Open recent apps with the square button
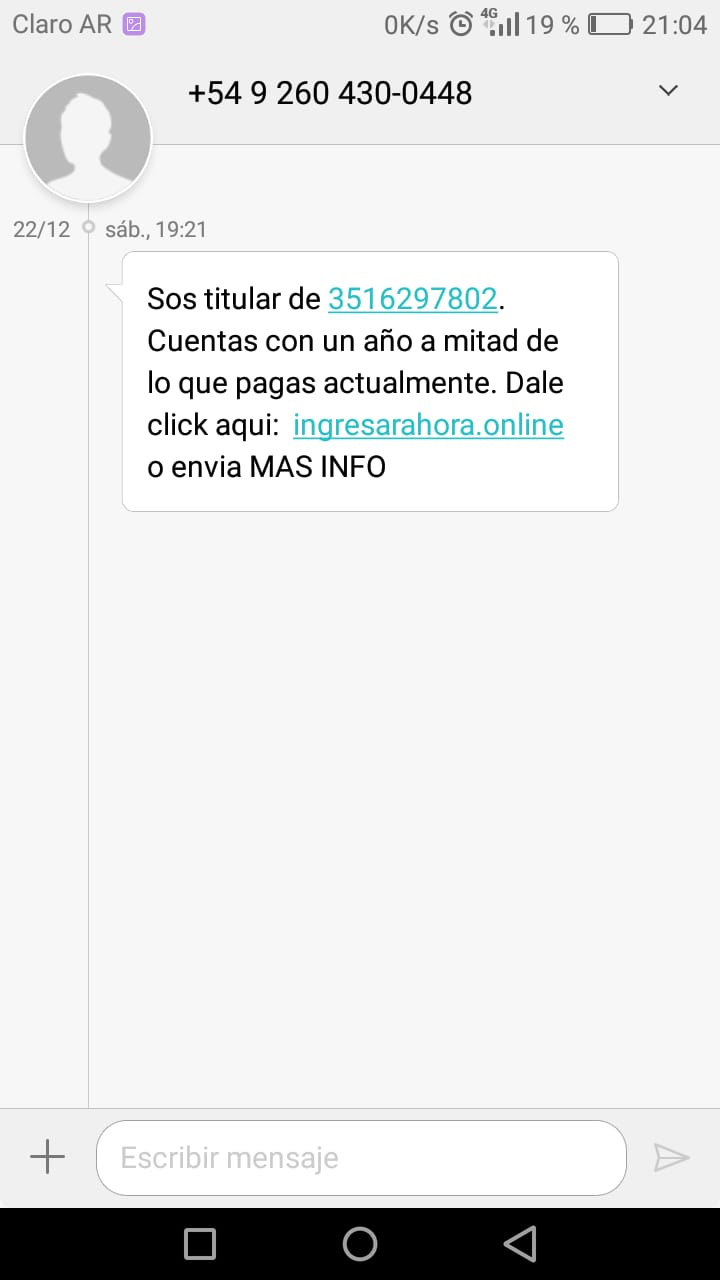 (200, 1243)
